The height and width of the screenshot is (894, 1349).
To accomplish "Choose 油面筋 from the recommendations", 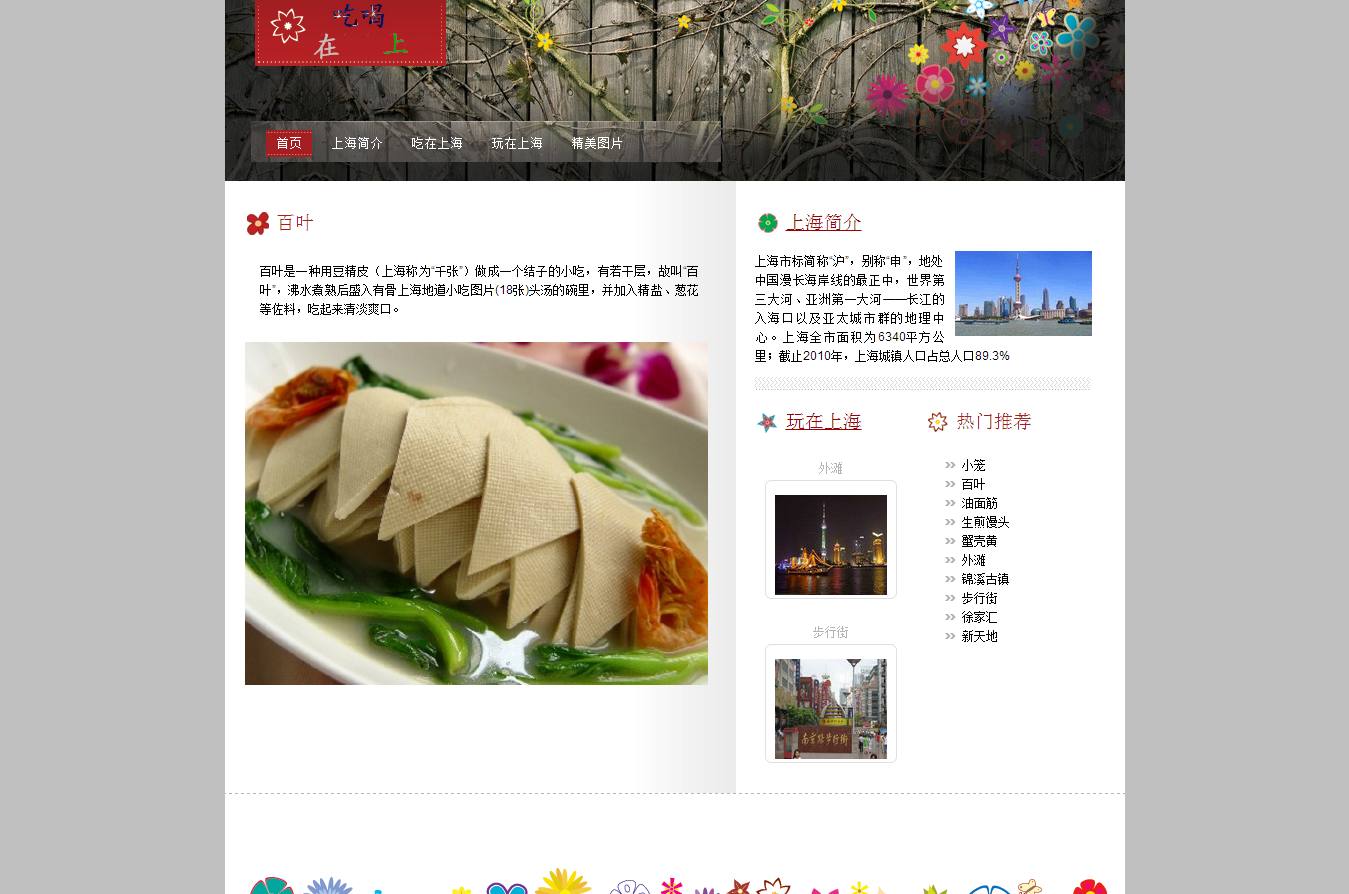I will [x=979, y=503].
